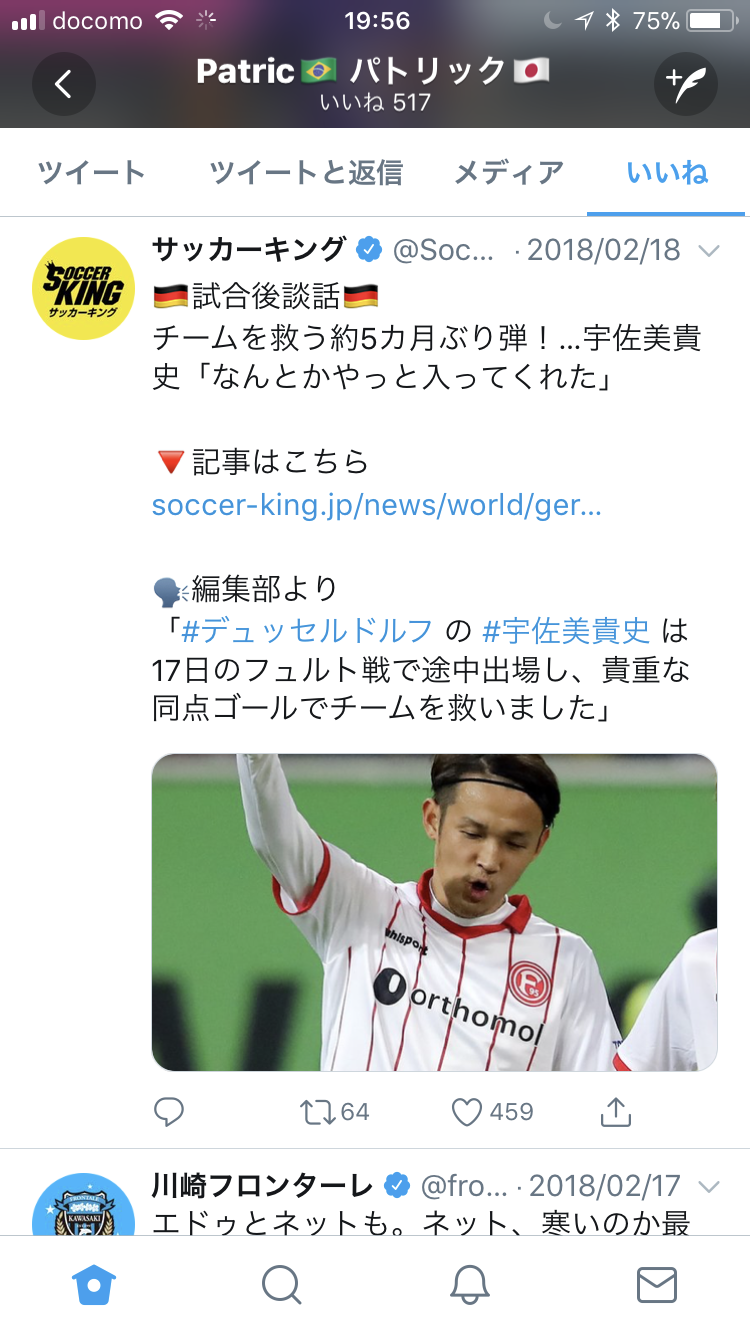The width and height of the screenshot is (750, 1334).
Task: Open the #宇佐美貴史 hashtag
Action: 566,631
